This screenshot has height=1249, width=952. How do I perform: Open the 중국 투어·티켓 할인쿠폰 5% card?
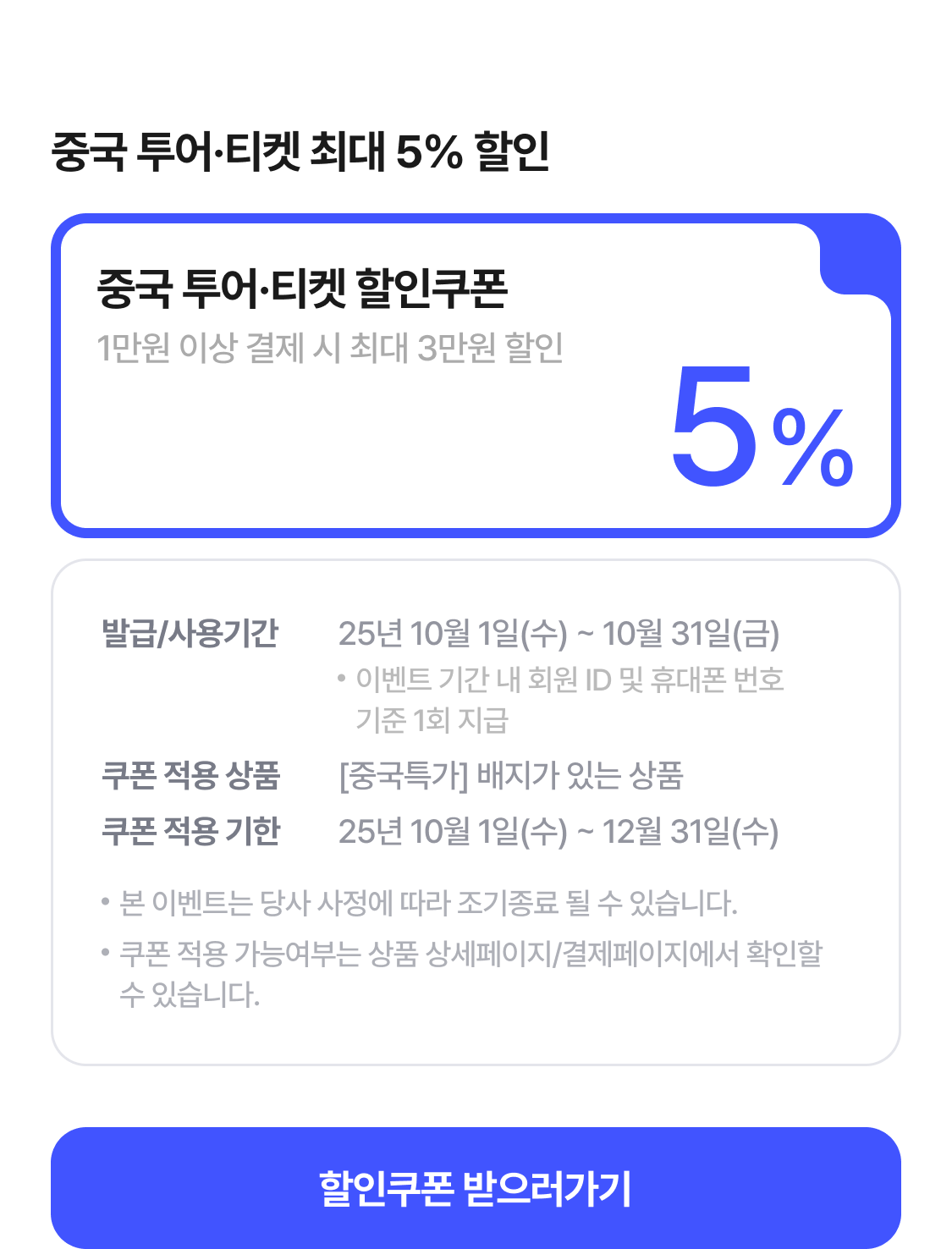tap(476, 376)
